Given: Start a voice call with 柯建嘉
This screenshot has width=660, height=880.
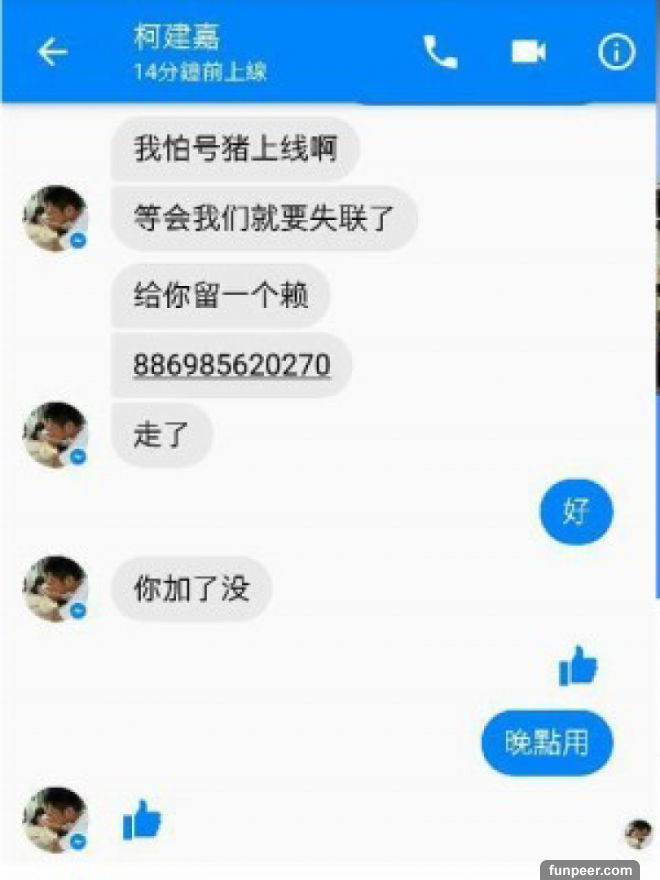Looking at the screenshot, I should coord(440,52).
